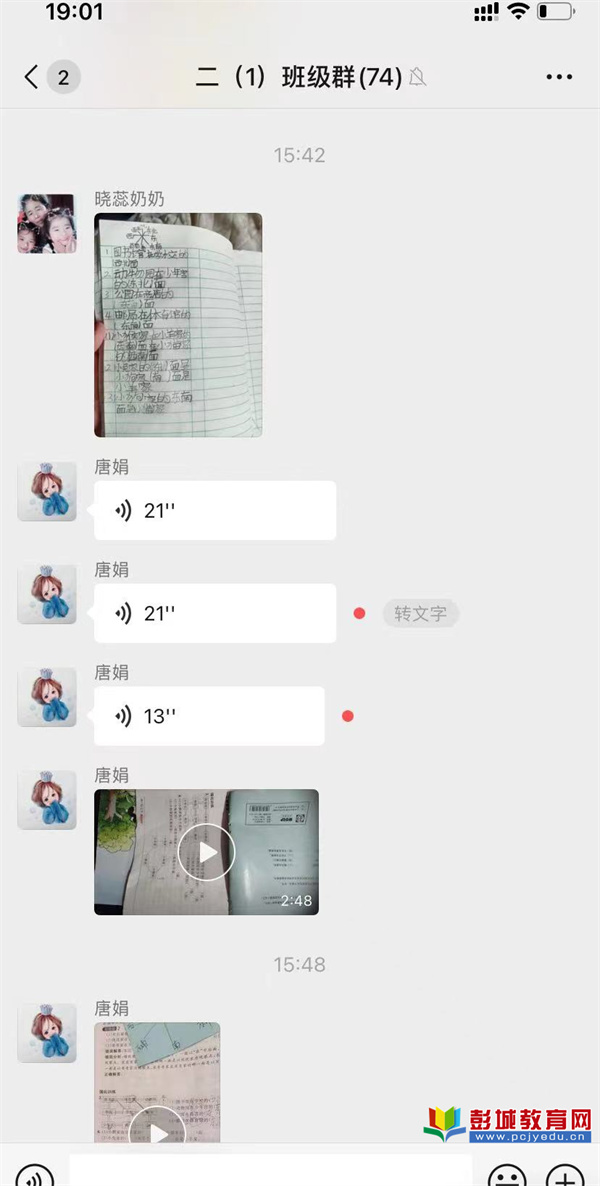This screenshot has height=1186, width=600.
Task: Open the notebook photo from 晓蕊奶奶
Action: pyautogui.click(x=178, y=324)
